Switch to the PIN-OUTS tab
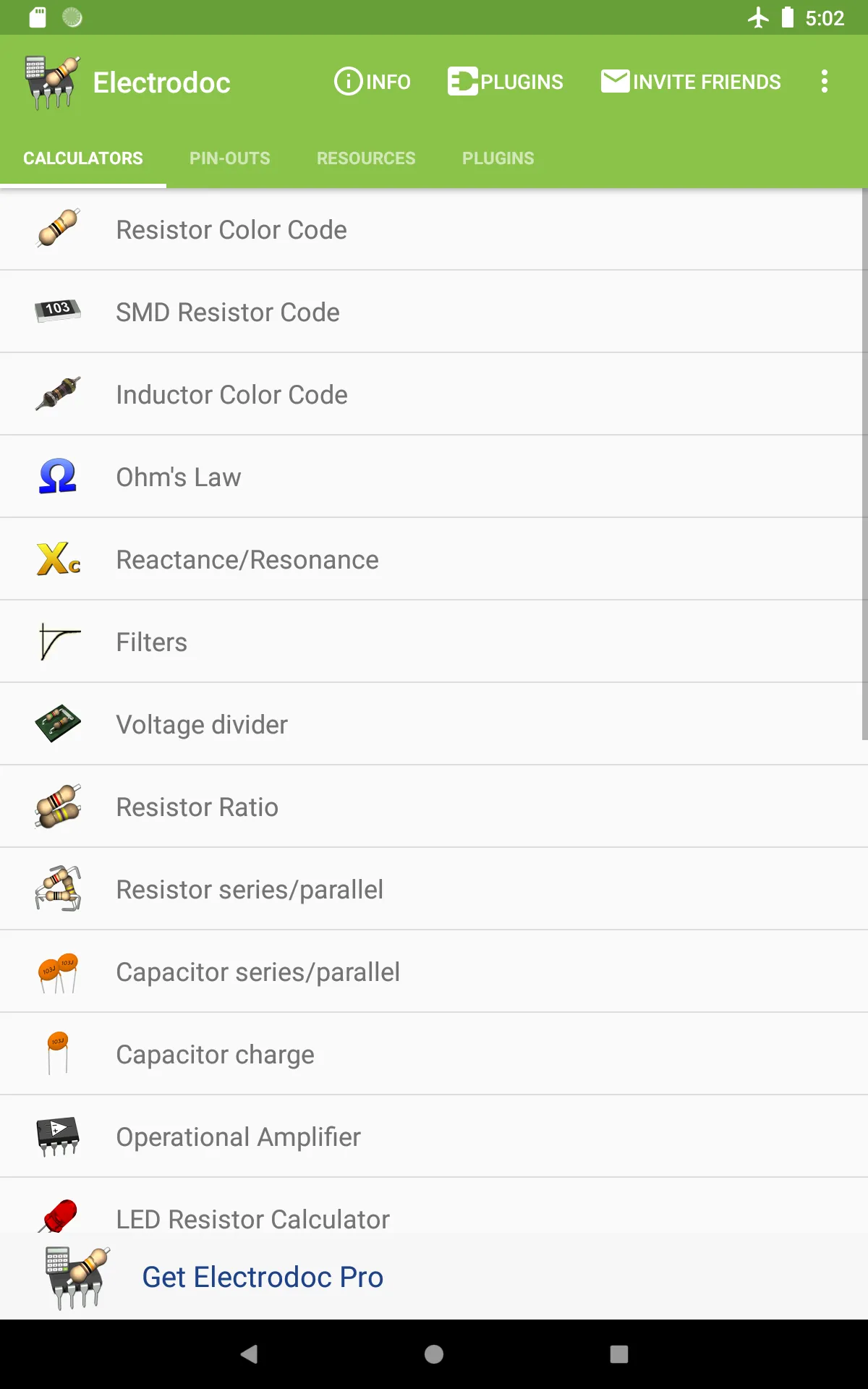This screenshot has height=1389, width=868. coord(229,158)
